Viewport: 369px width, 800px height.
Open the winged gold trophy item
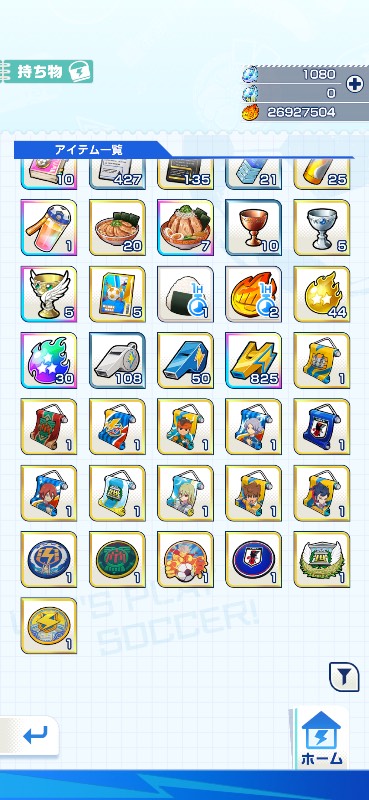pos(49,294)
